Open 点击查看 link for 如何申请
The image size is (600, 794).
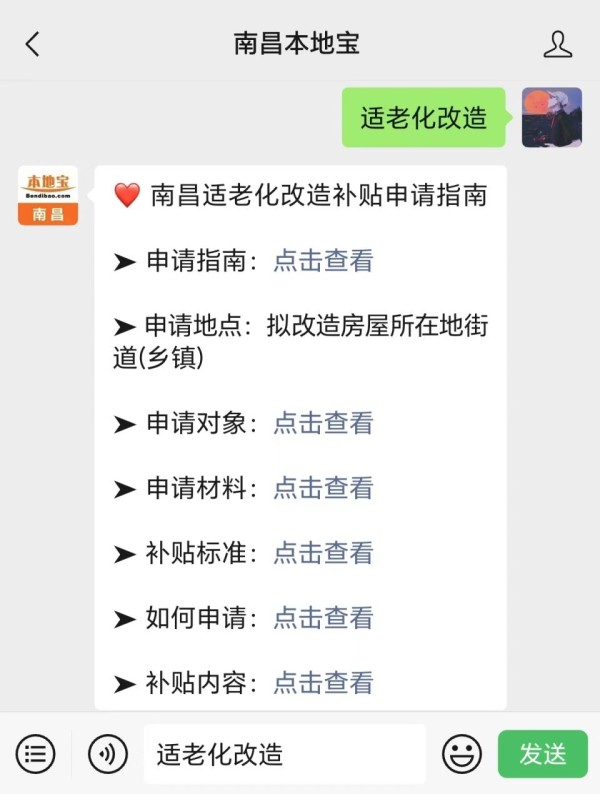[x=323, y=618]
